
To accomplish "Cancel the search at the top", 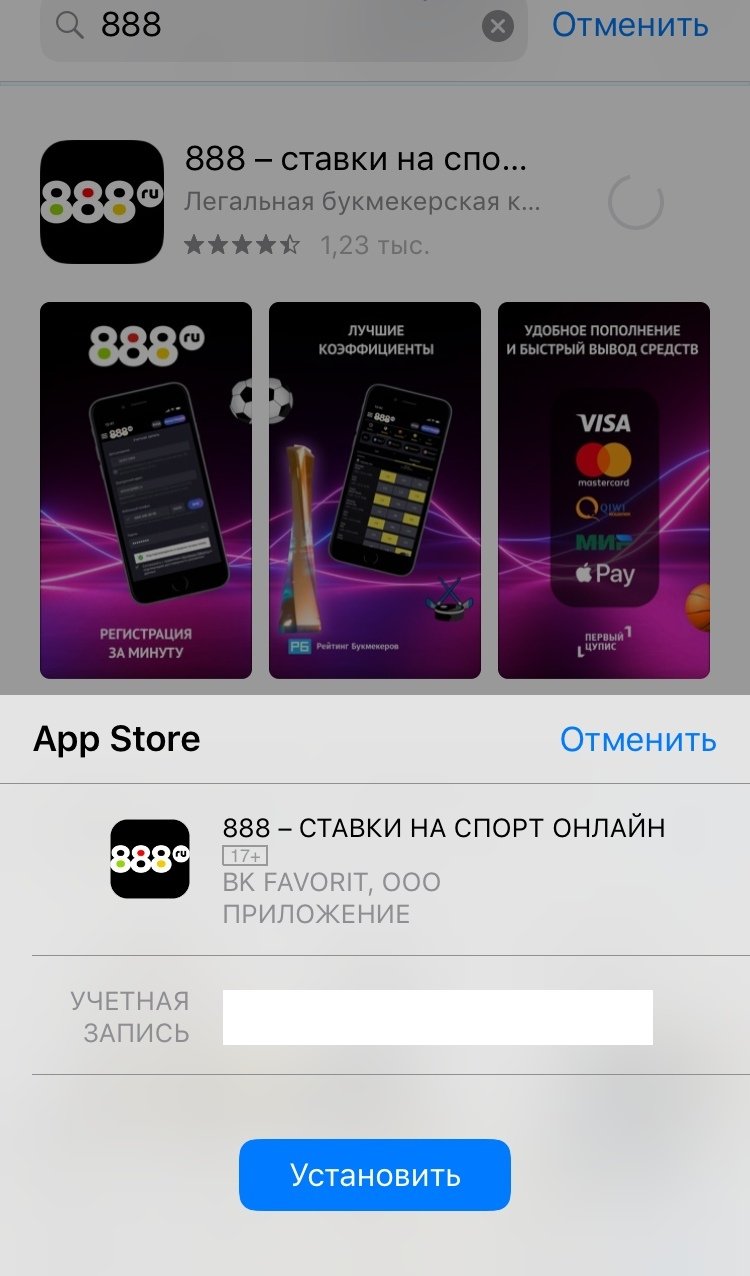I will pyautogui.click(x=630, y=25).
